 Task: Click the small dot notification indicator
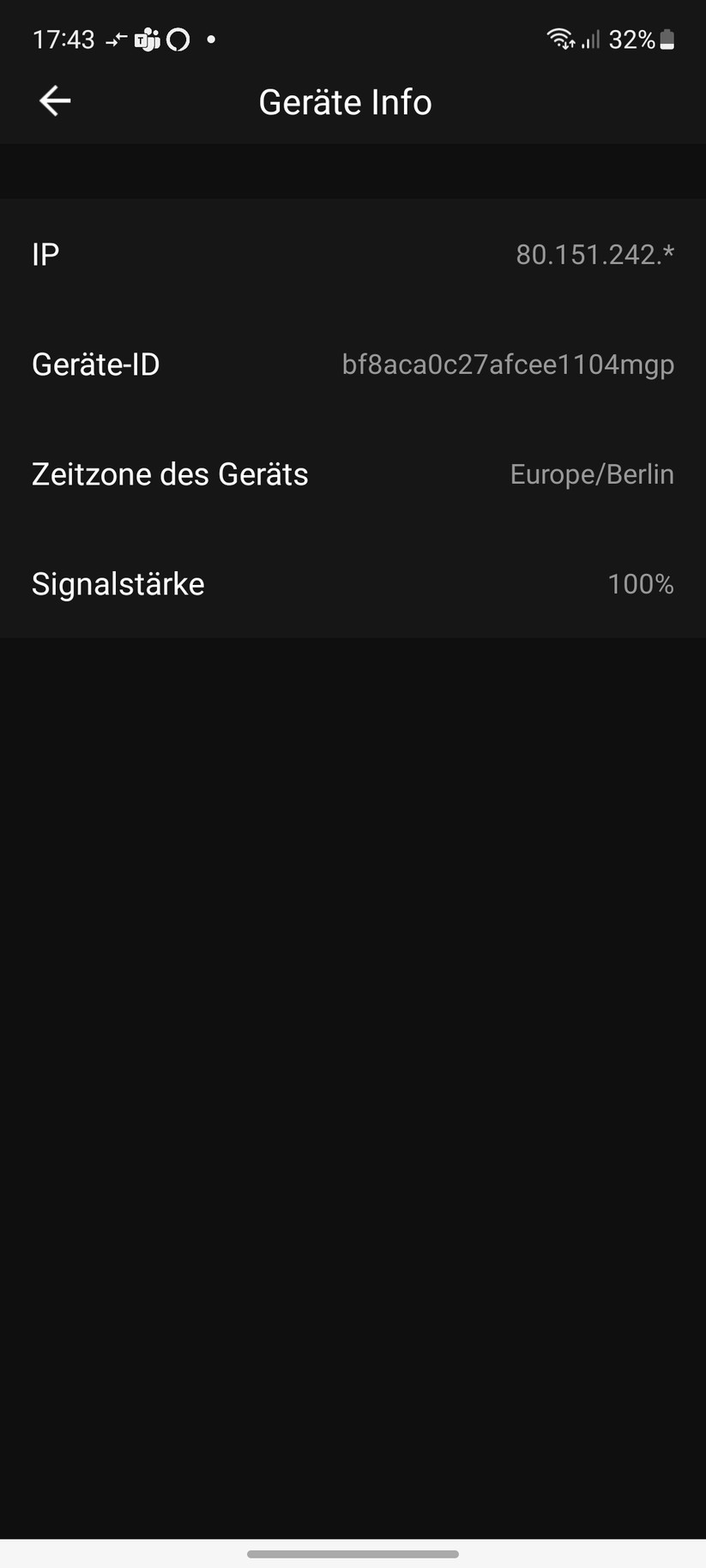[210, 40]
